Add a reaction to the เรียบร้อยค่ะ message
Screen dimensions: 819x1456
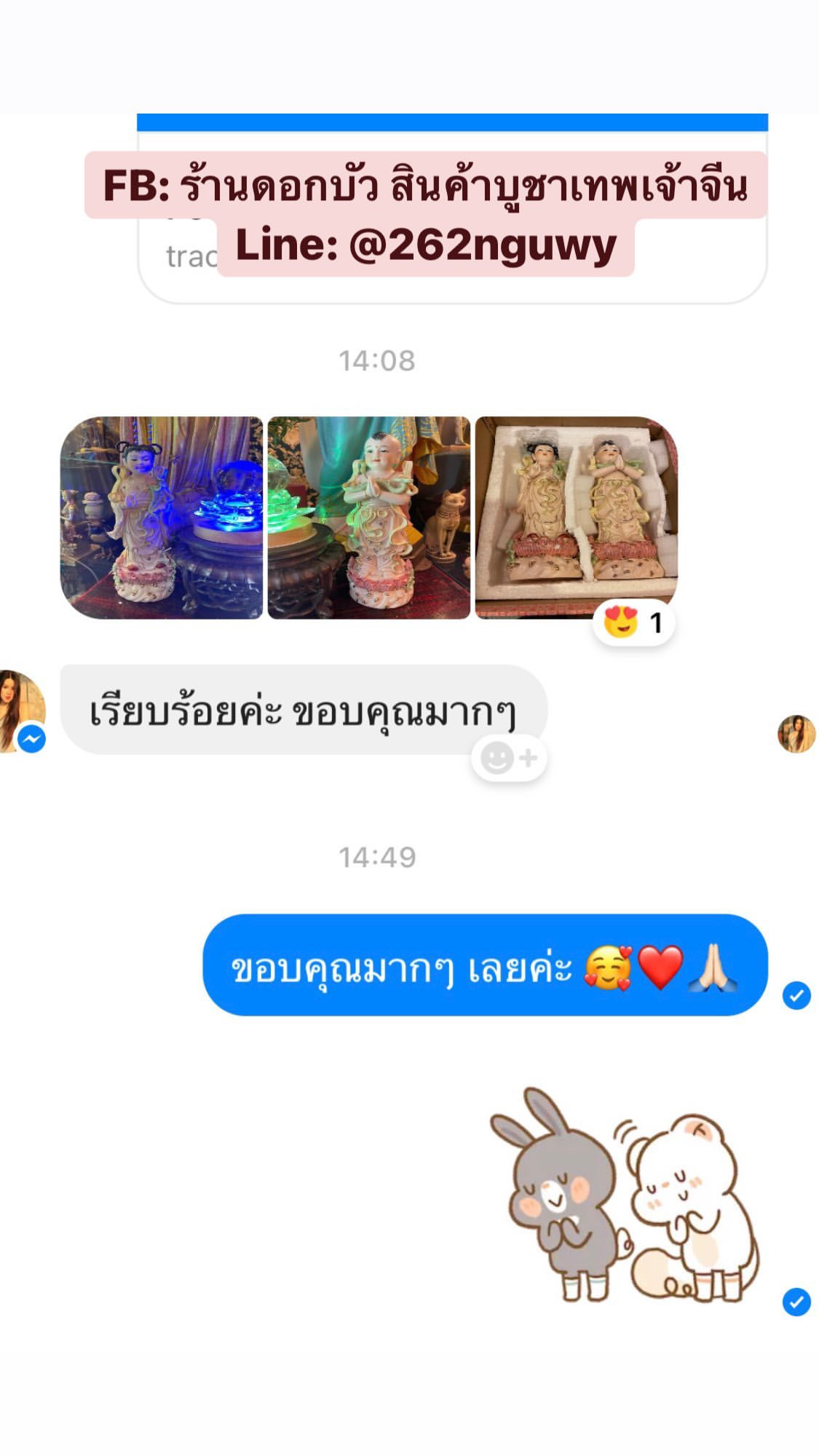(x=509, y=759)
